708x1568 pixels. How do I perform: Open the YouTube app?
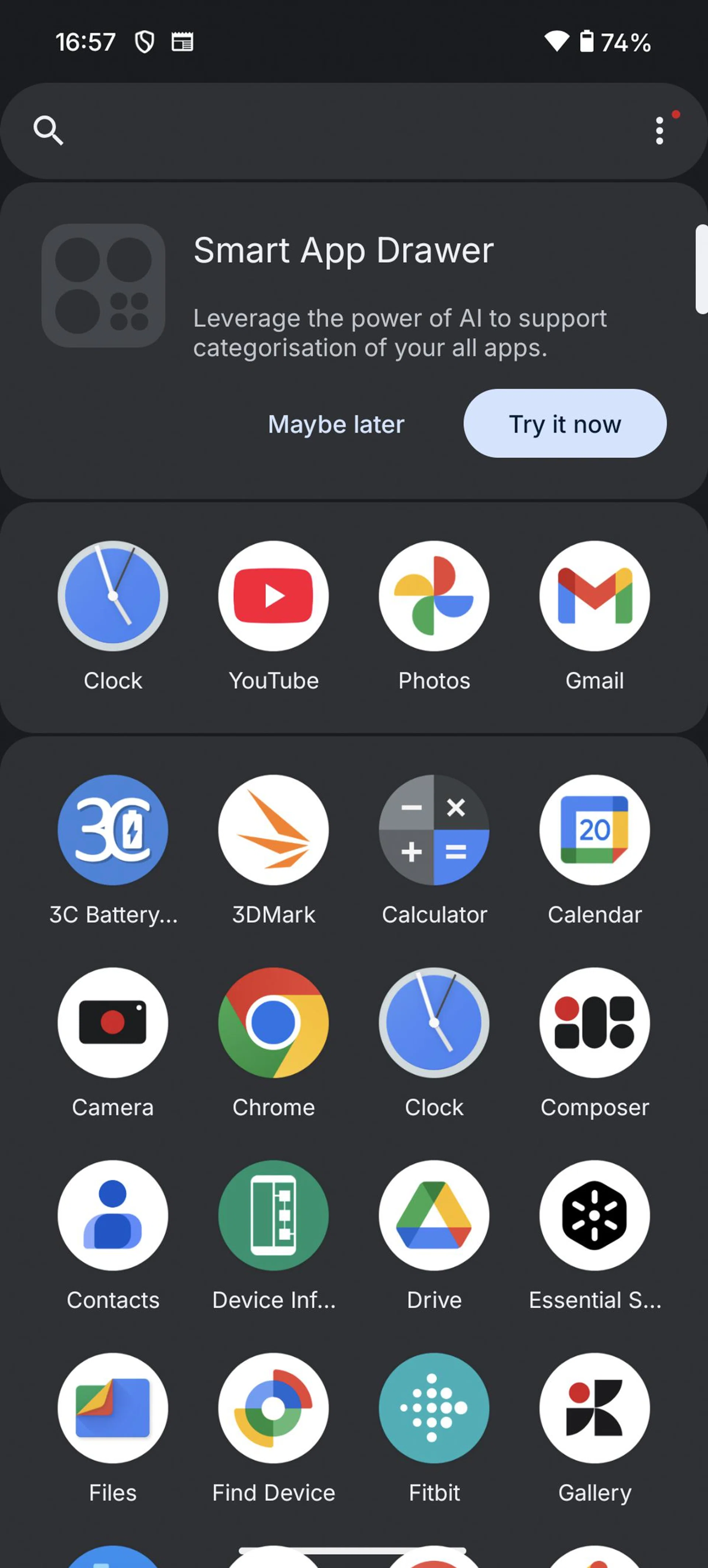tap(273, 595)
